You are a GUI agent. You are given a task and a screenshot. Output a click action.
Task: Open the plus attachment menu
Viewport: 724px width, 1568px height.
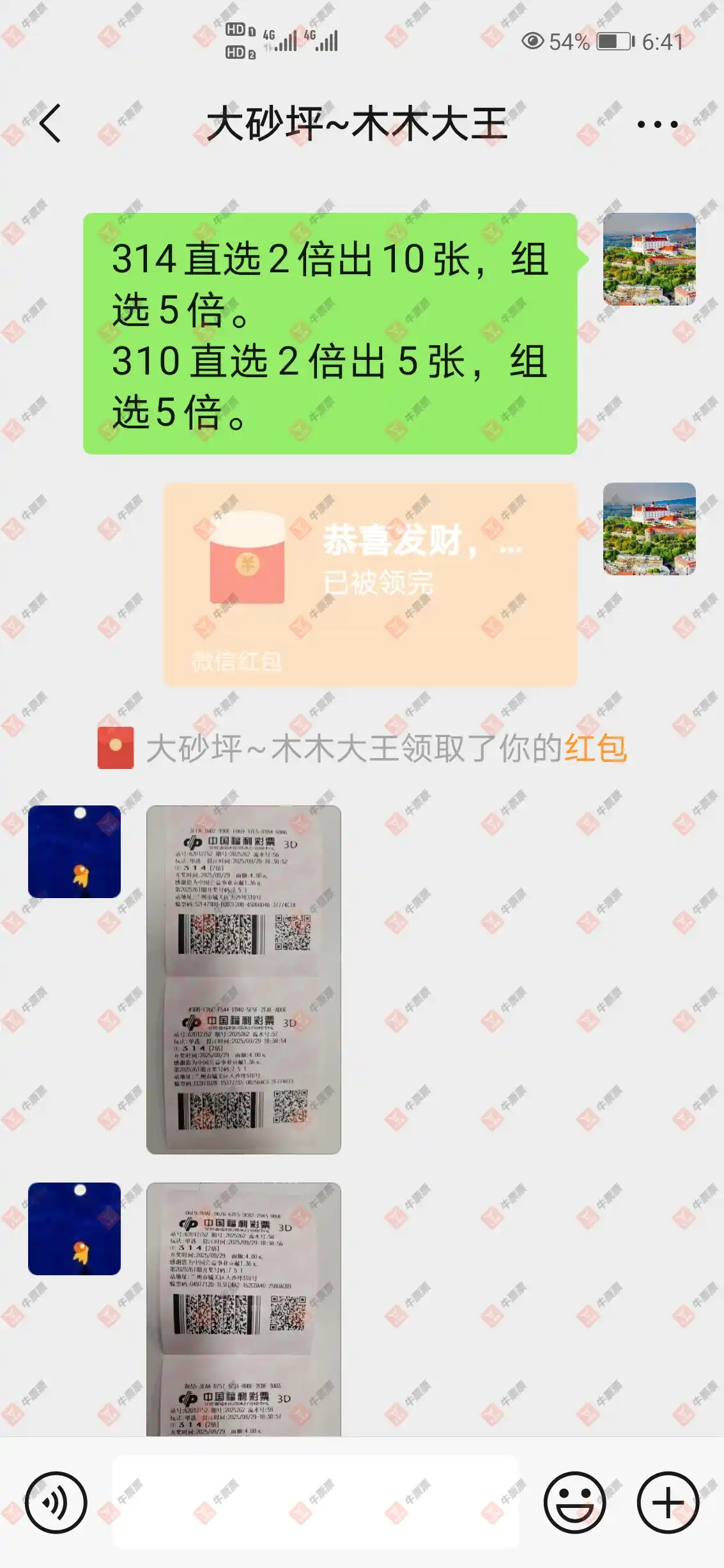click(668, 1502)
